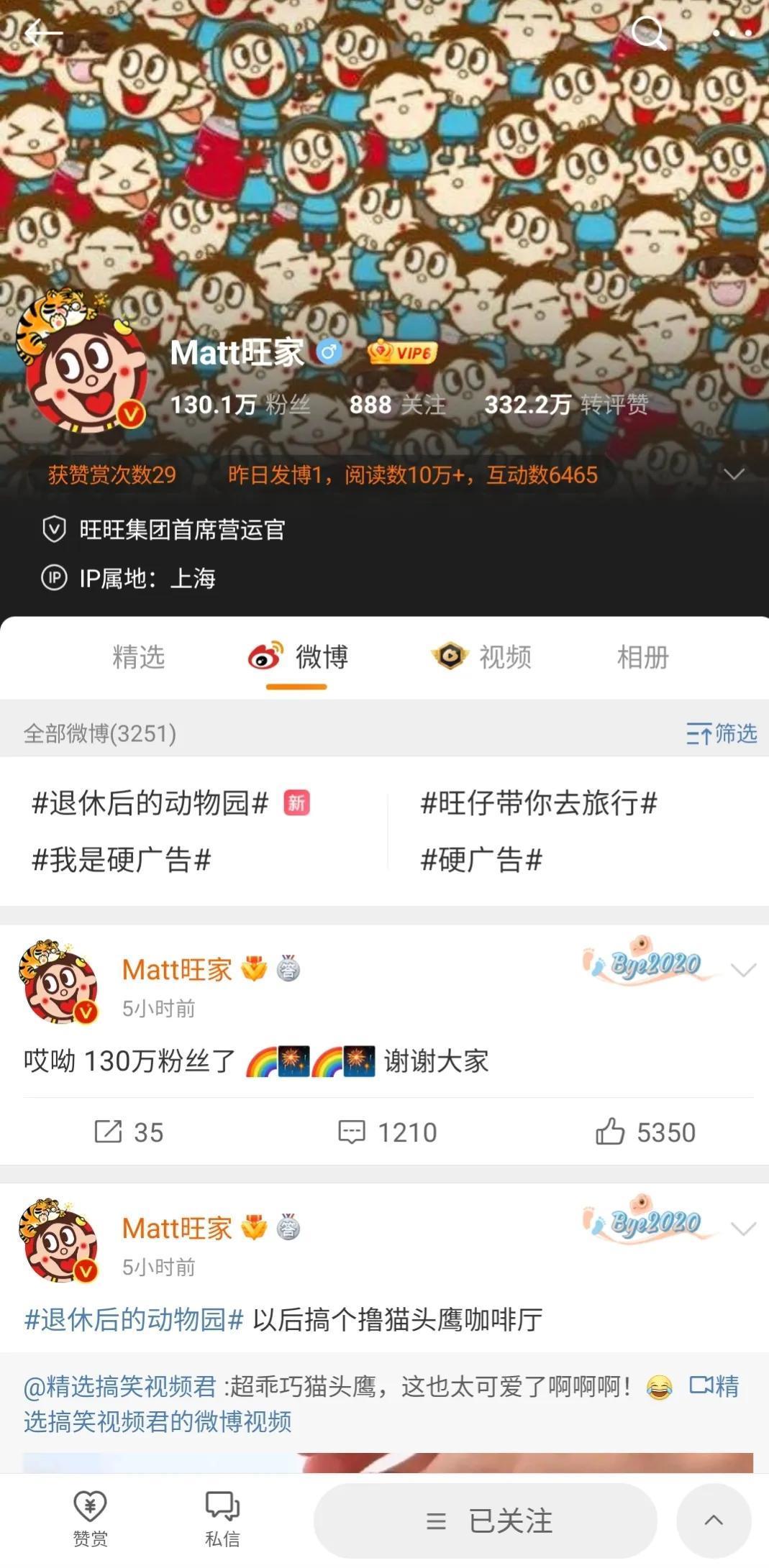Send a 私信 private message
The width and height of the screenshot is (769, 1568).
click(x=222, y=1518)
